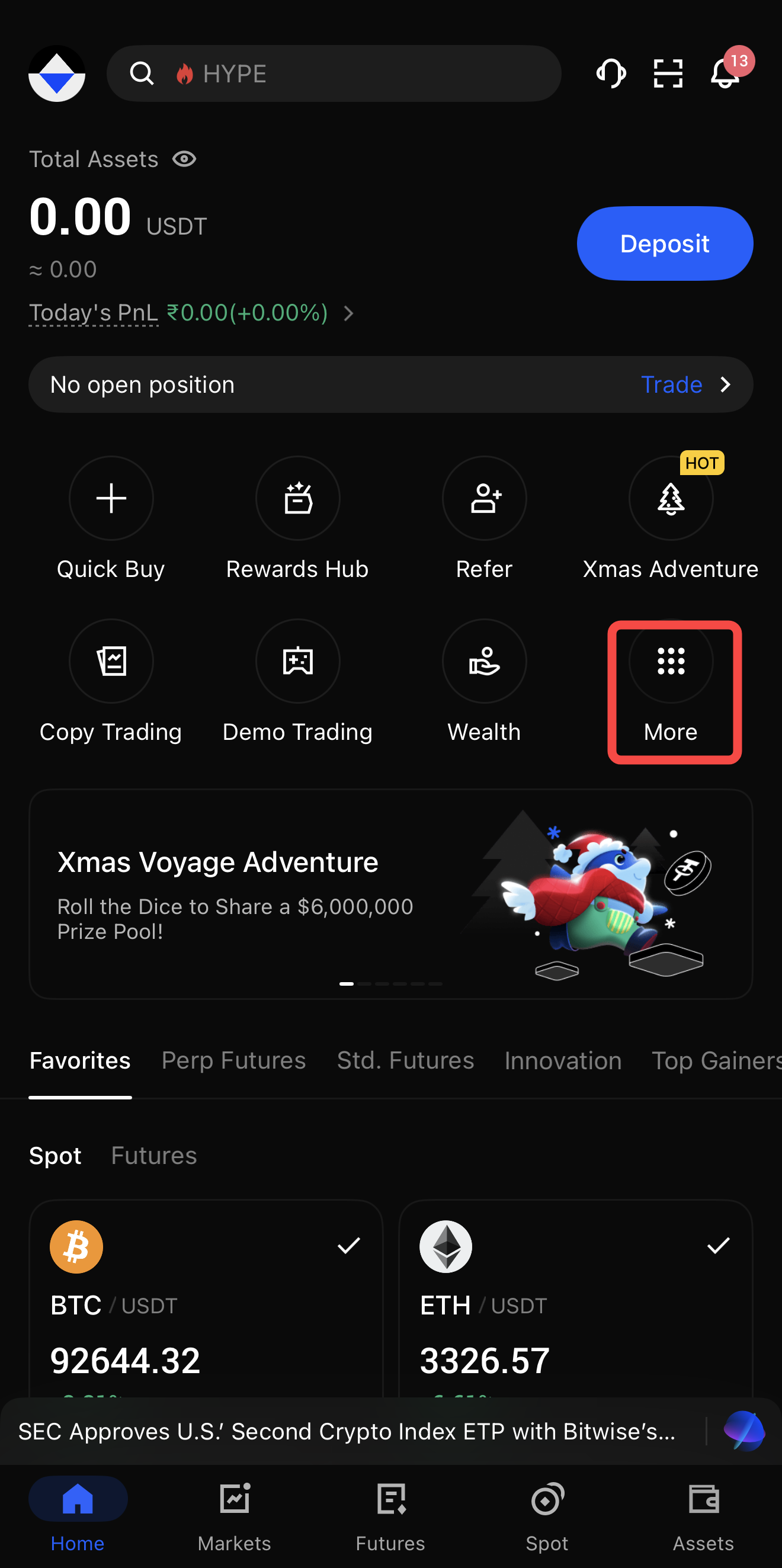Switch to the Perp Futures tab
This screenshot has width=782, height=1568.
tap(233, 1061)
